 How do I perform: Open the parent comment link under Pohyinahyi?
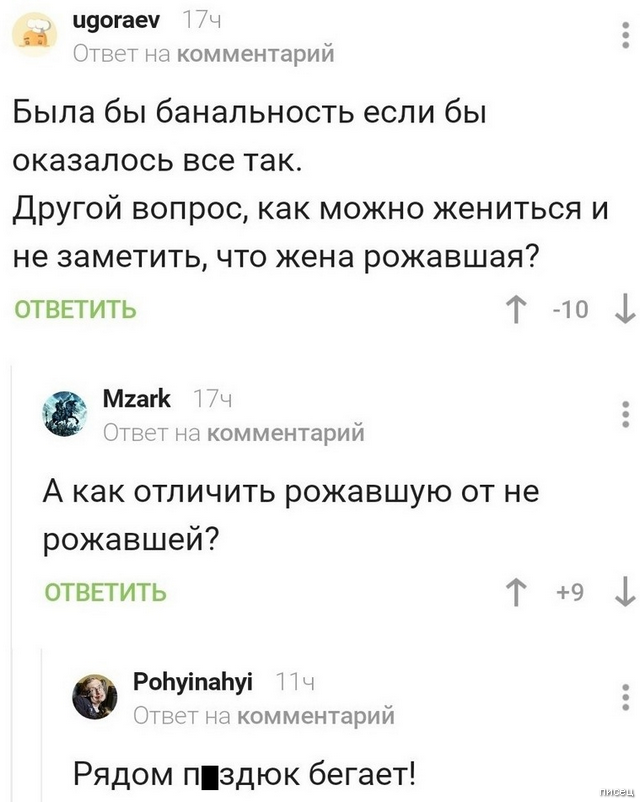(x=264, y=715)
